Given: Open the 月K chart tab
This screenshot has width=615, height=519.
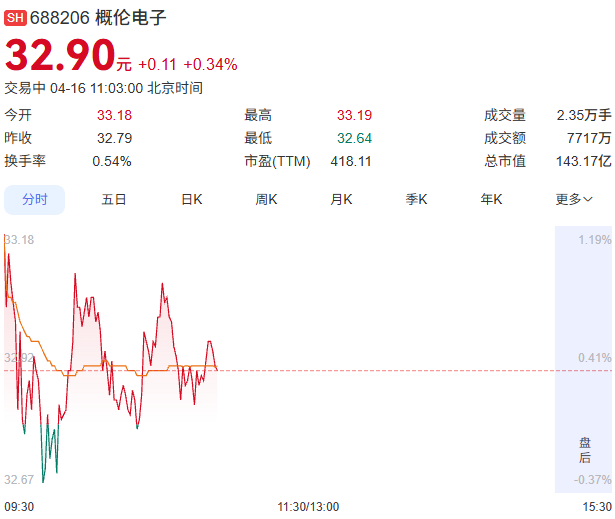Looking at the screenshot, I should pos(341,199).
